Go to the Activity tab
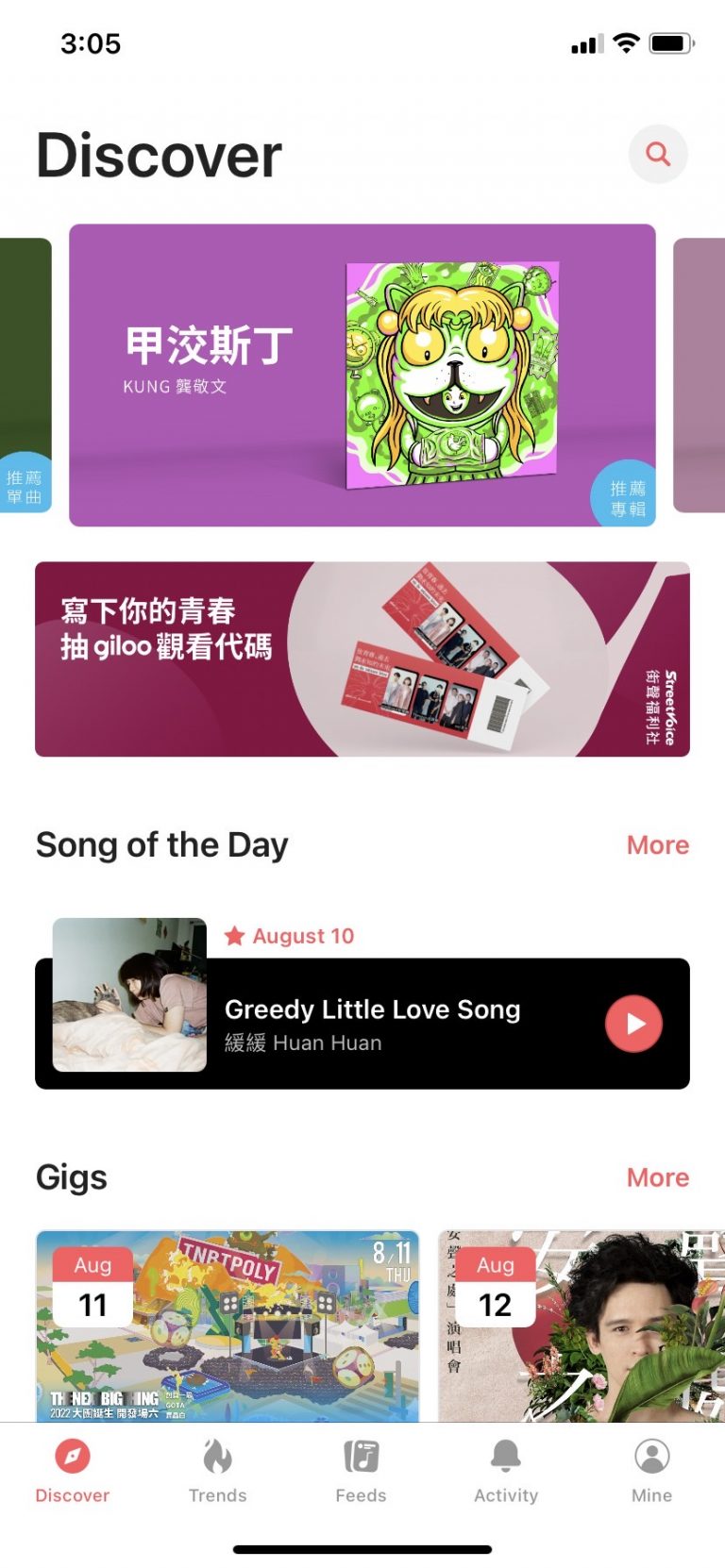Screen dimensions: 725x1568 click(x=506, y=1470)
